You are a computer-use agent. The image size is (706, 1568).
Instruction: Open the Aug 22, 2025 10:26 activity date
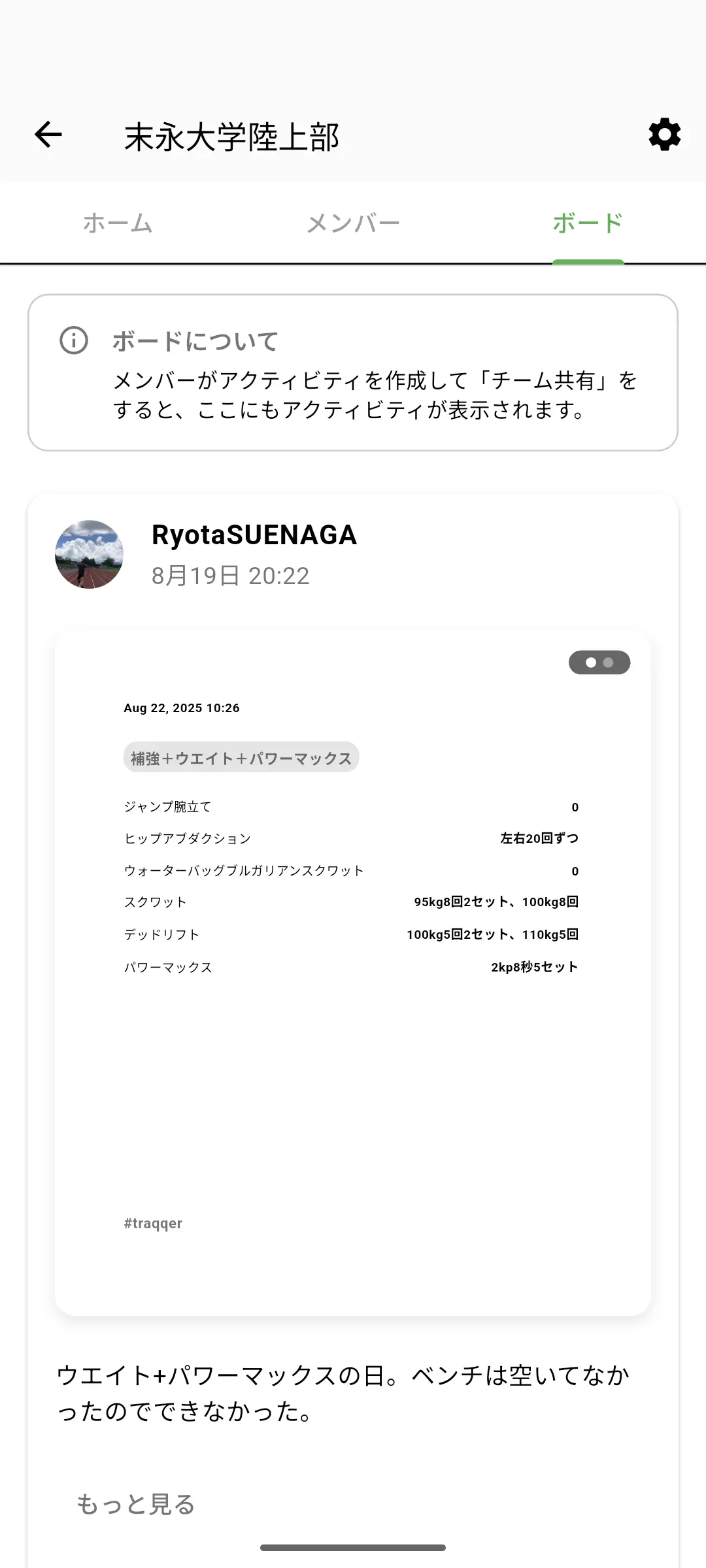[x=182, y=708]
